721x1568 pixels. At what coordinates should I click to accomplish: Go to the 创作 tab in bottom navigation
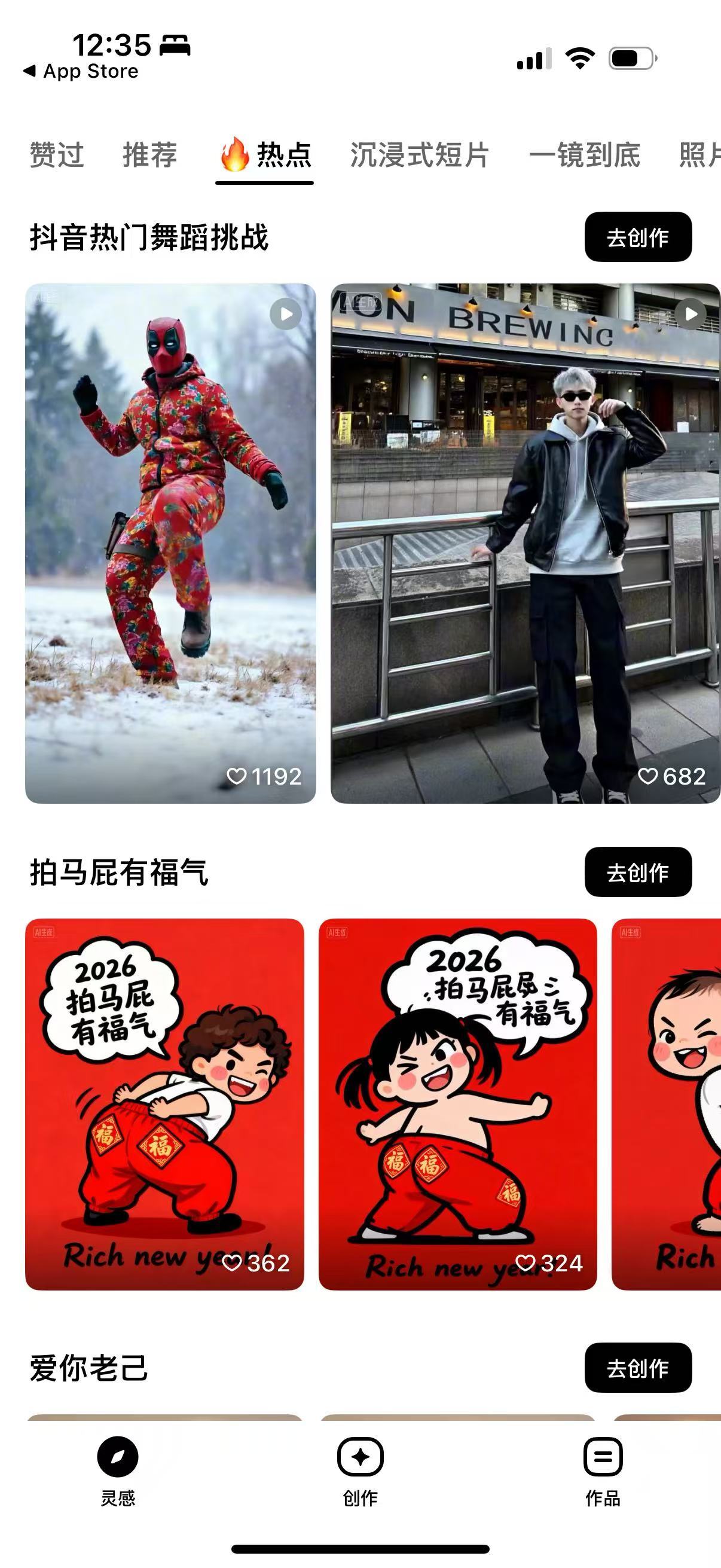click(x=360, y=1468)
